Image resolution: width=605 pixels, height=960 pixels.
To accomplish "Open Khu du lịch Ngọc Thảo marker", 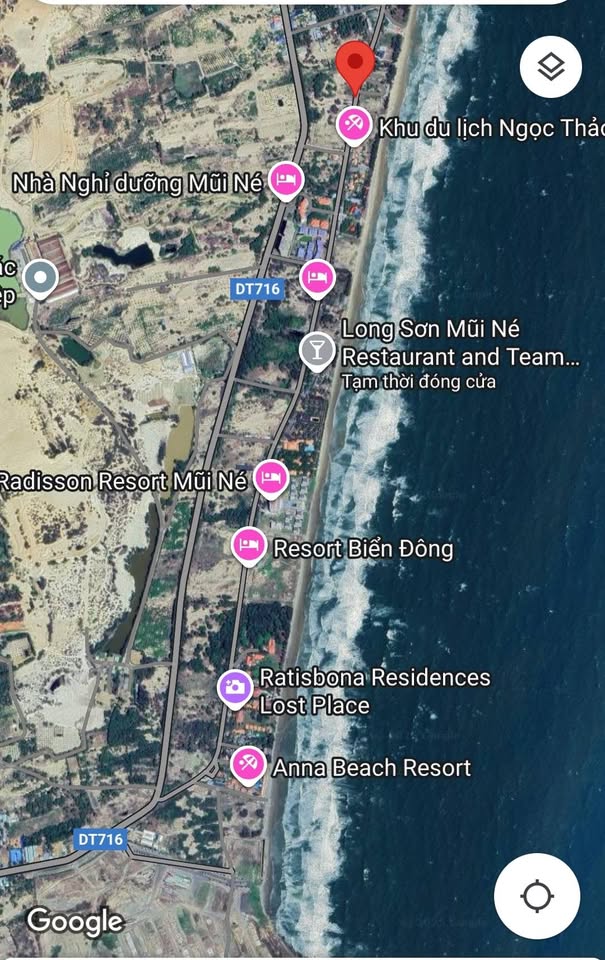I will click(x=352, y=126).
